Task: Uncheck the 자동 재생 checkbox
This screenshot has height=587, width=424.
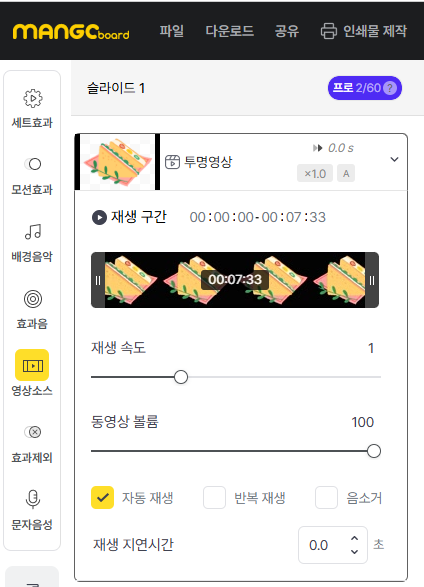Action: coord(103,498)
